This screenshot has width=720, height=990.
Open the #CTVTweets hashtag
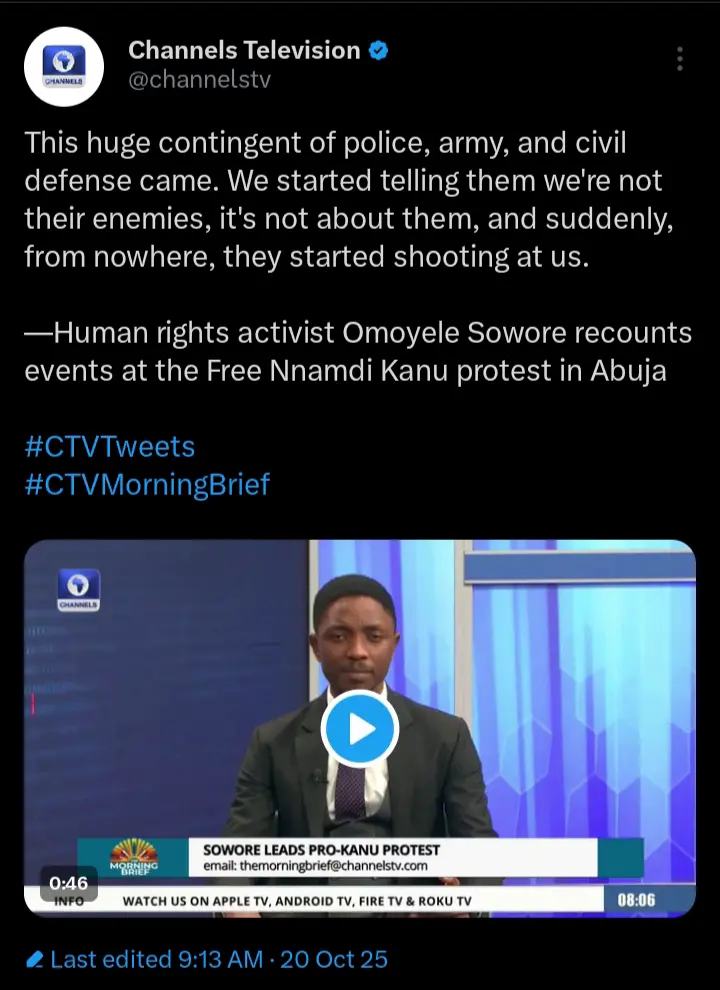pos(109,446)
